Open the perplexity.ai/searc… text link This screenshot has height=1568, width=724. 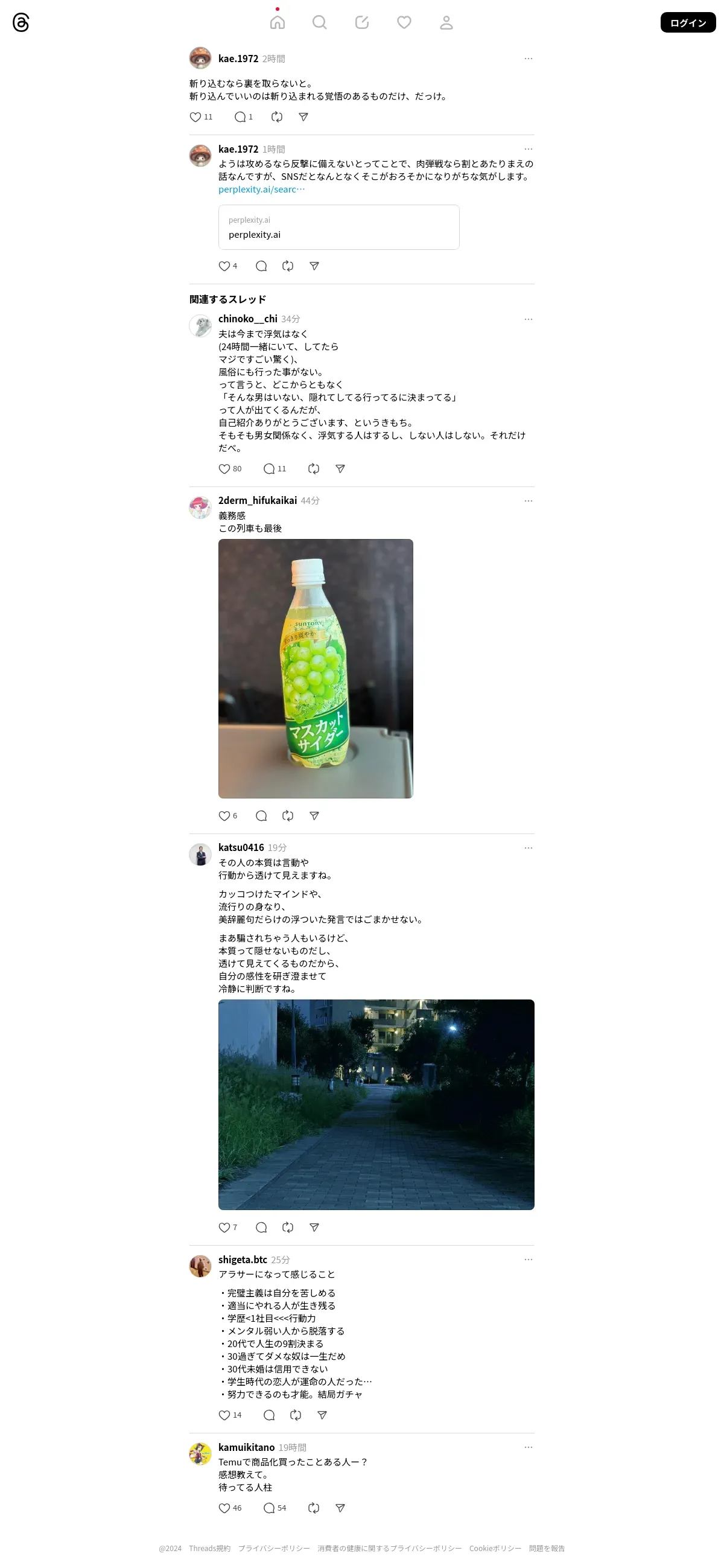pos(262,190)
